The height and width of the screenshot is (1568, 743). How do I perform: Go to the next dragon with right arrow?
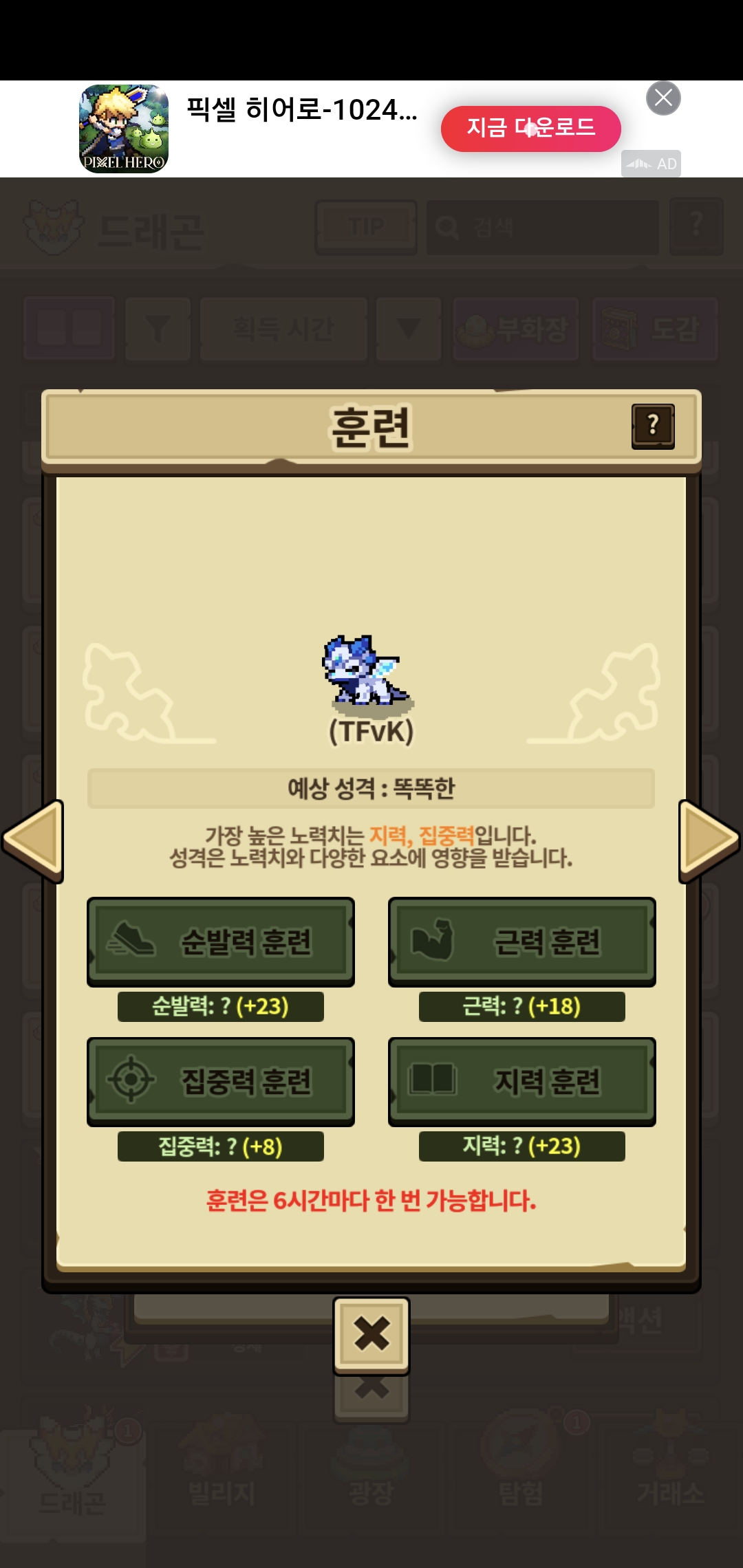point(709,840)
